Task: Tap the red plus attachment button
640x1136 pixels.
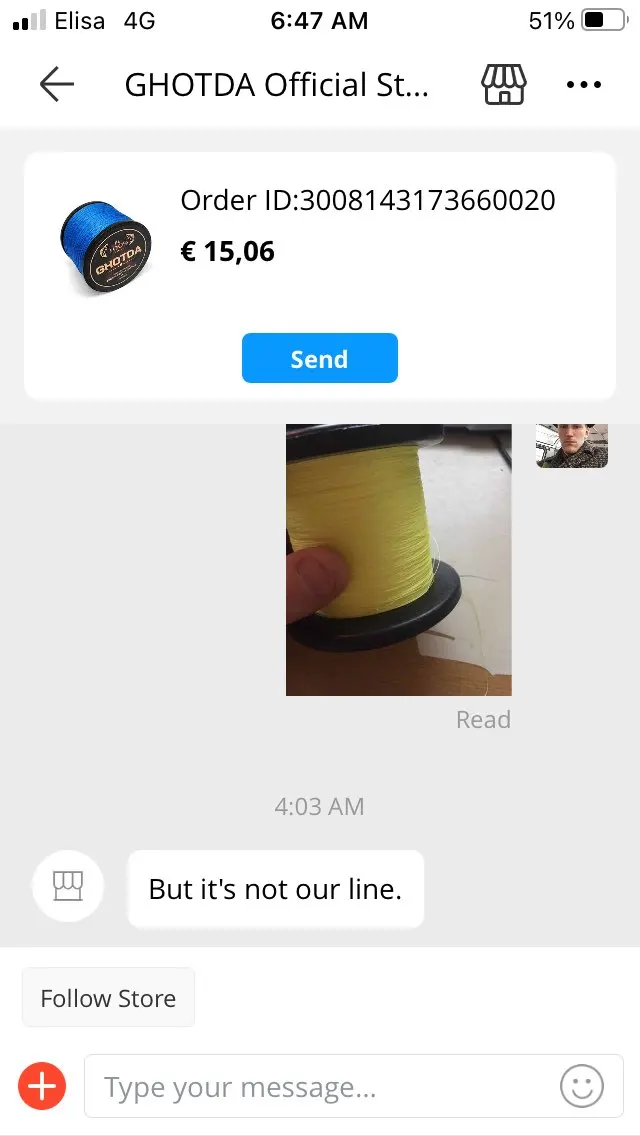Action: click(x=42, y=1086)
